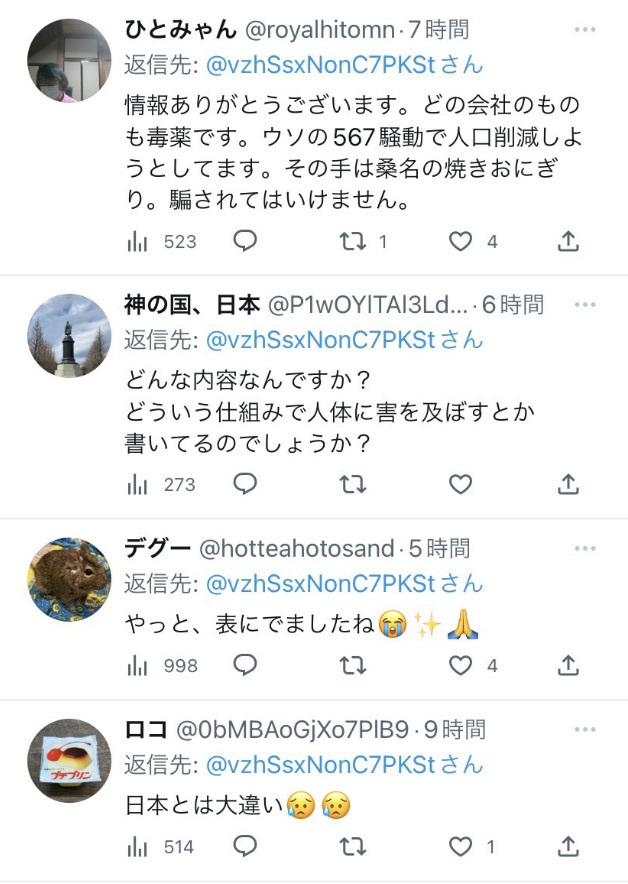Share デグー's tweet
Screen dimensions: 628x884
(x=568, y=665)
